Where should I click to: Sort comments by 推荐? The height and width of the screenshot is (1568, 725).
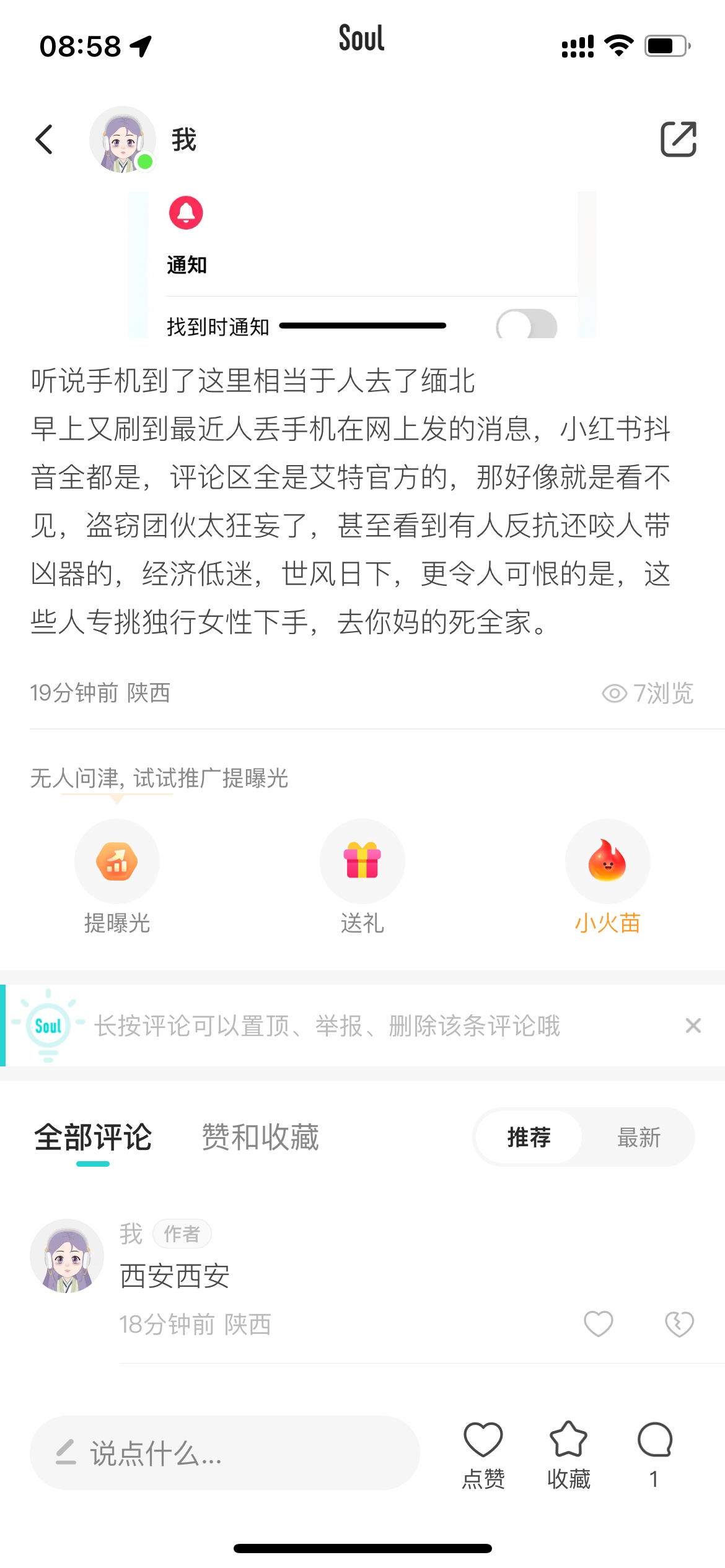click(529, 1137)
